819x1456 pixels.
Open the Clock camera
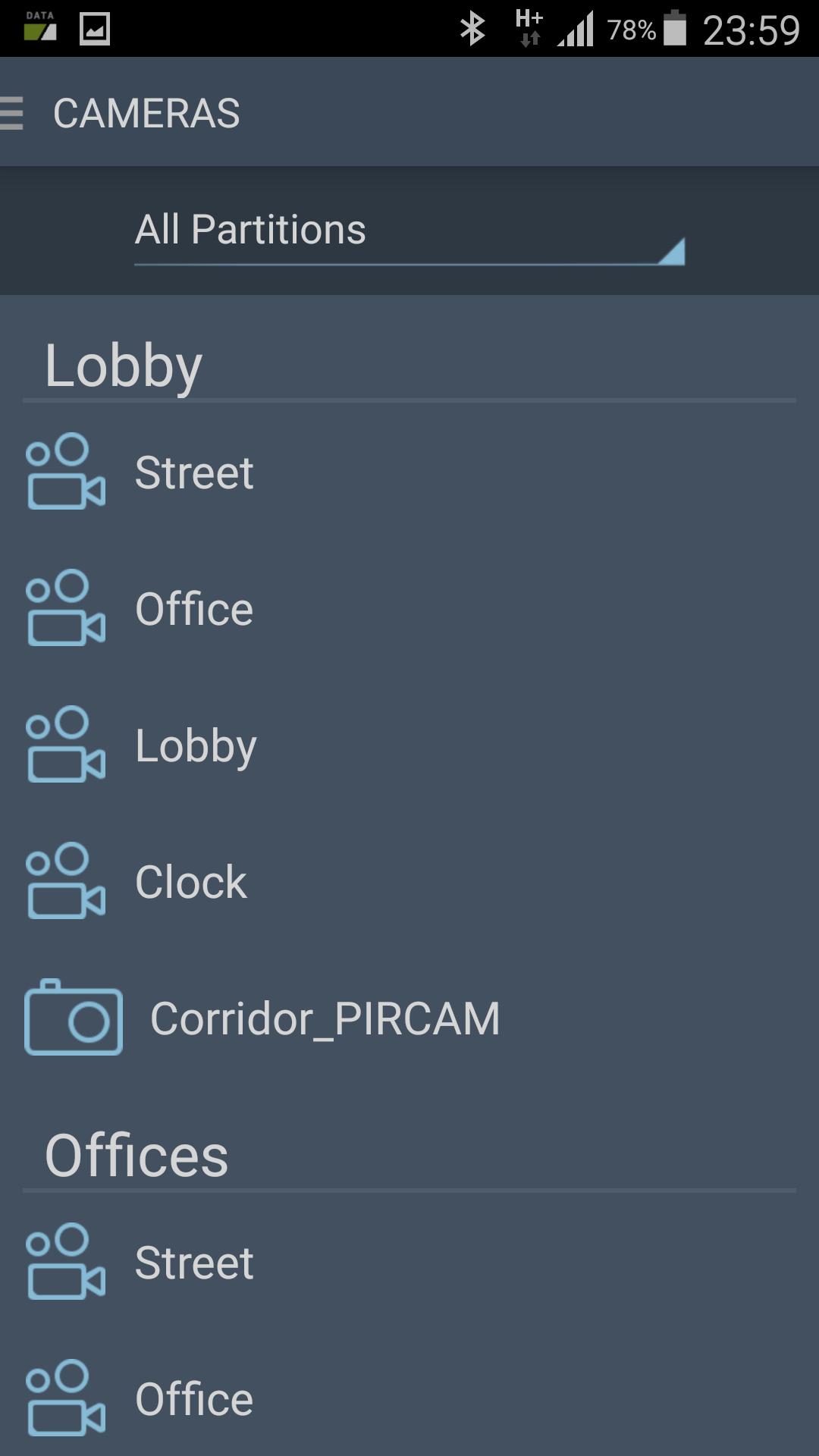coord(409,881)
